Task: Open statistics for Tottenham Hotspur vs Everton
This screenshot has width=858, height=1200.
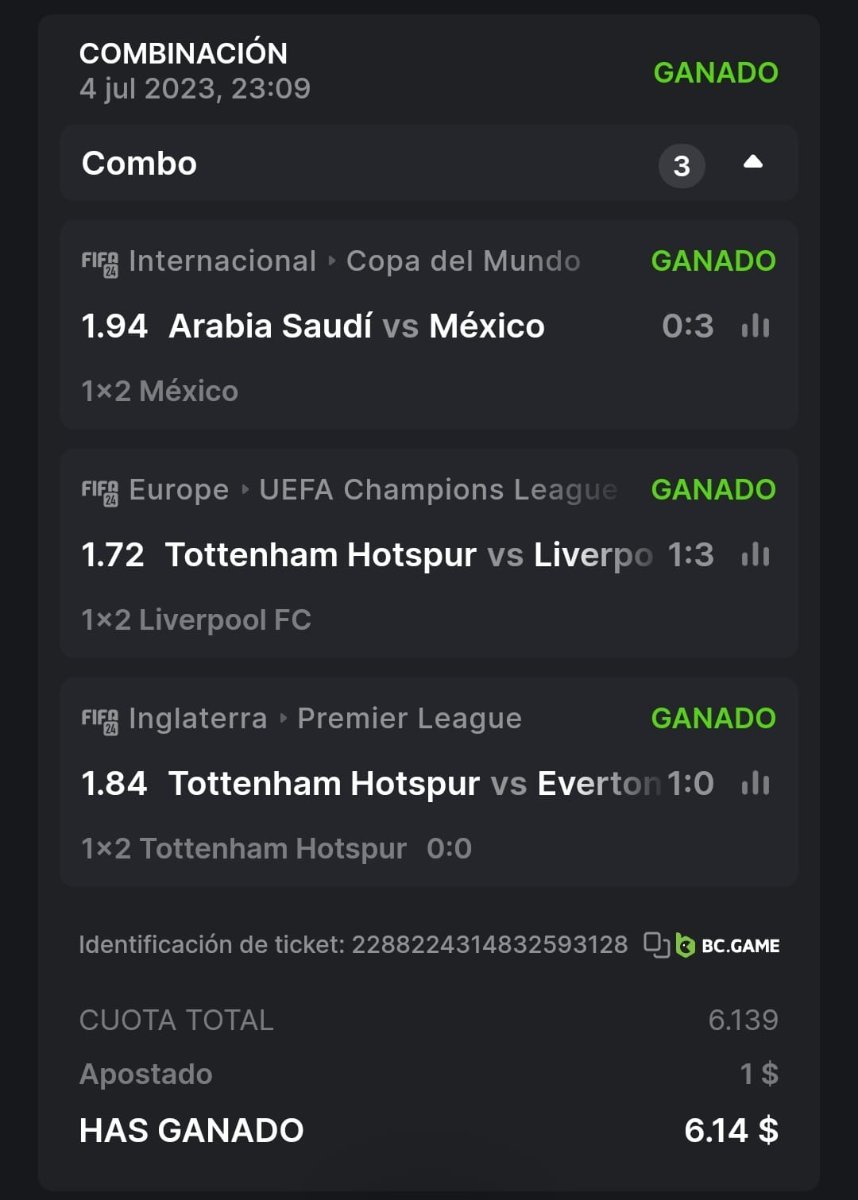Action: click(x=755, y=784)
